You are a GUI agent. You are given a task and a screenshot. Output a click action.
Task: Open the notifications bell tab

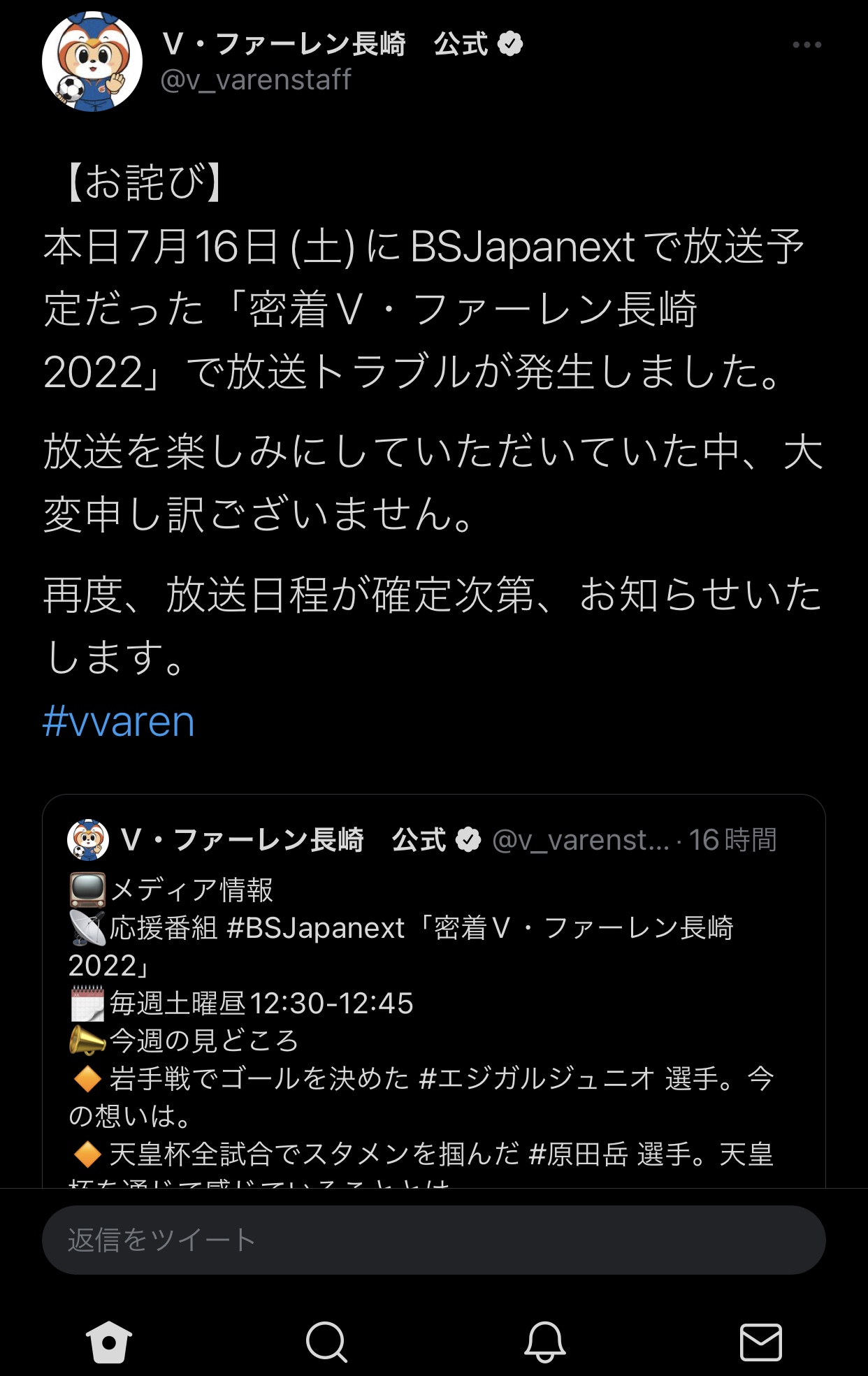click(544, 1342)
